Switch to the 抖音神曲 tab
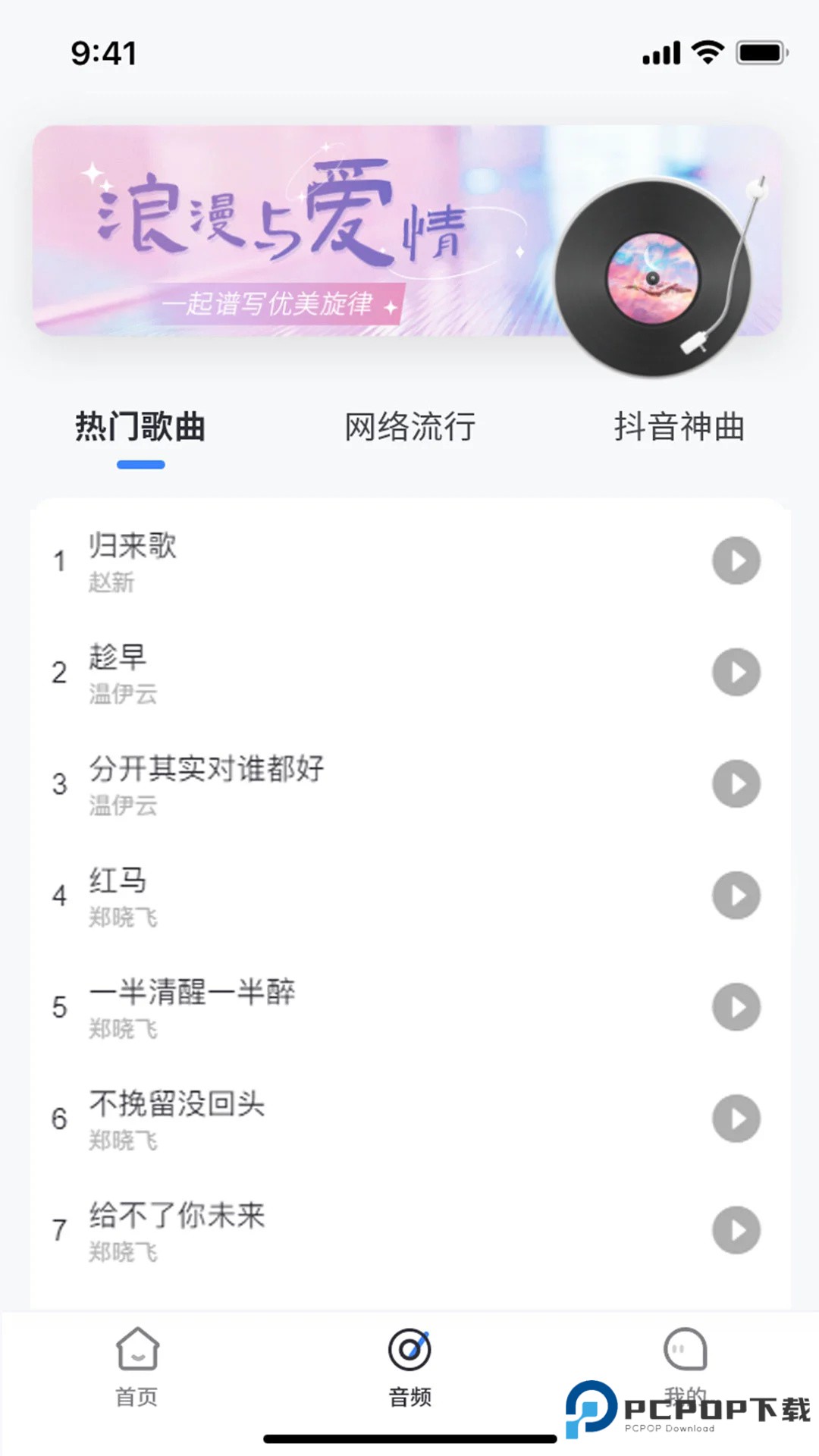819x1456 pixels. coord(679,427)
